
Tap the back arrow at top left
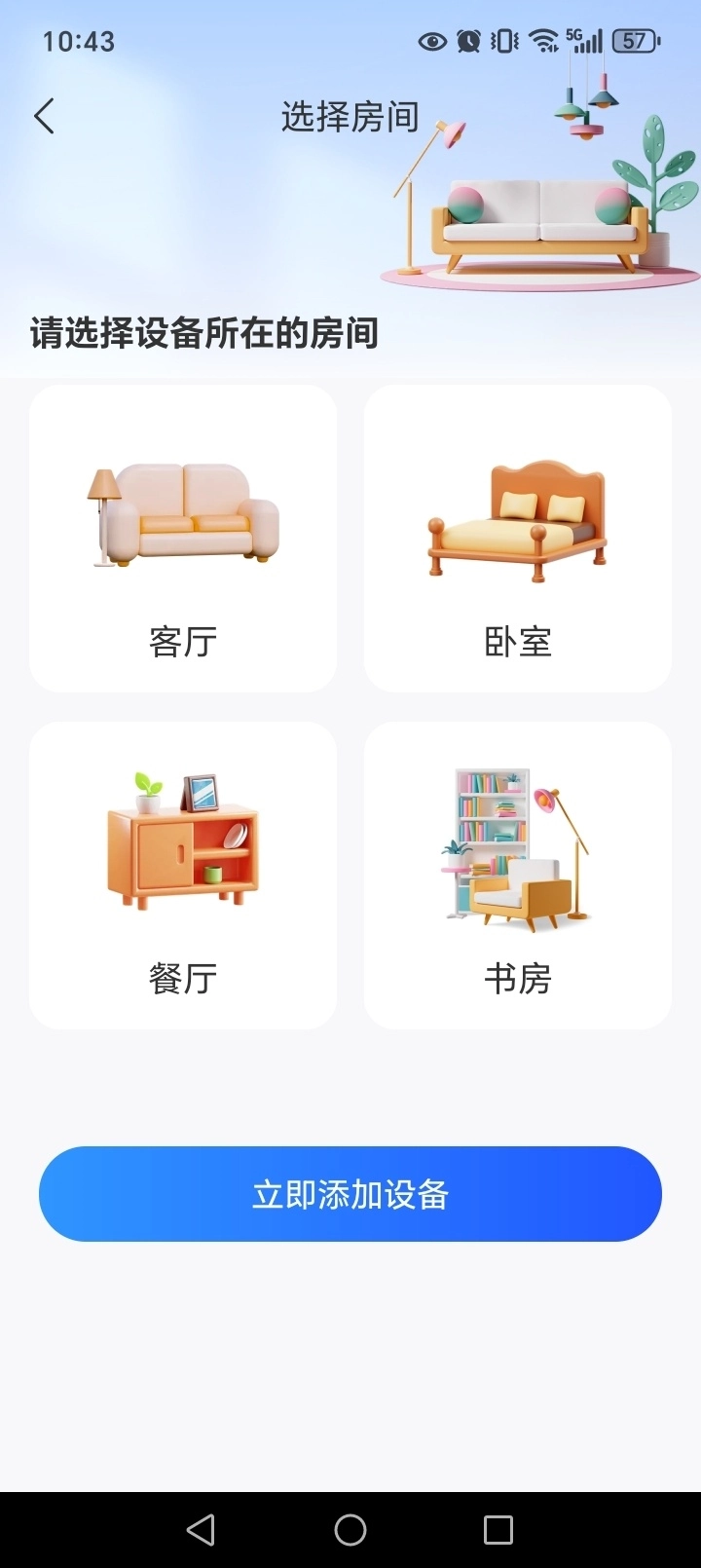point(44,115)
